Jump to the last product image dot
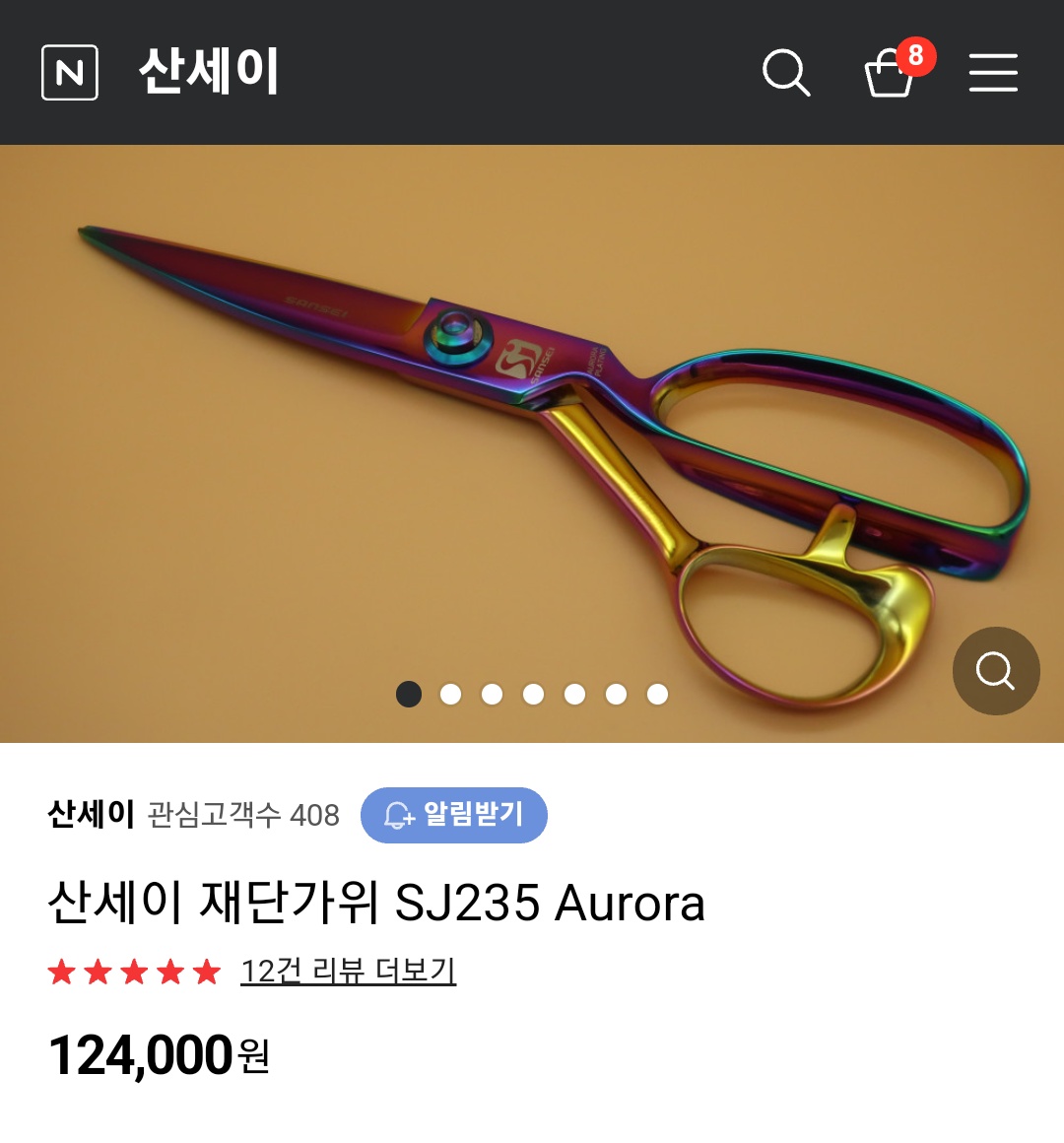Image resolution: width=1064 pixels, height=1143 pixels. (657, 695)
